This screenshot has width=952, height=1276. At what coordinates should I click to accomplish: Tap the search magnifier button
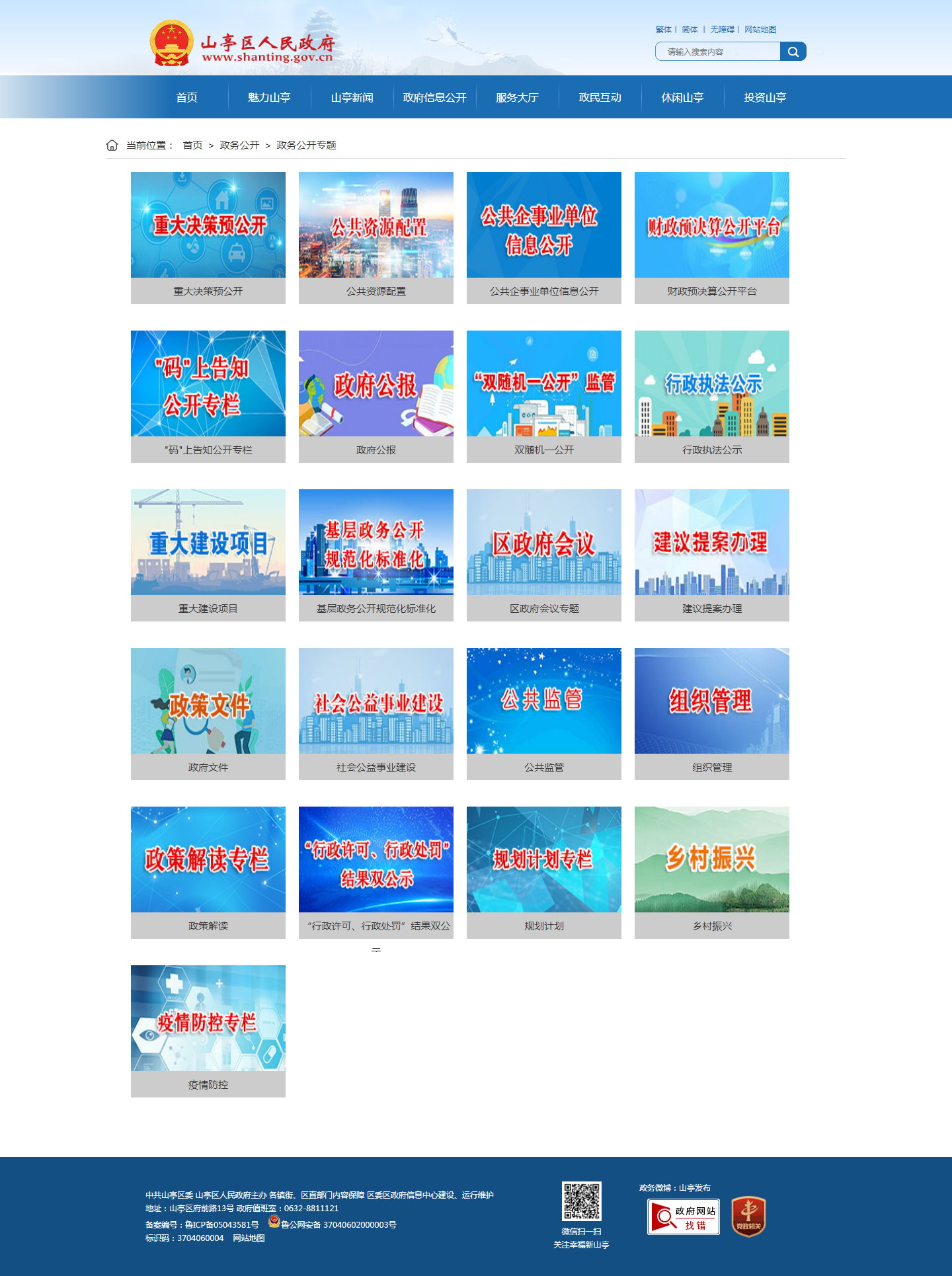(793, 52)
